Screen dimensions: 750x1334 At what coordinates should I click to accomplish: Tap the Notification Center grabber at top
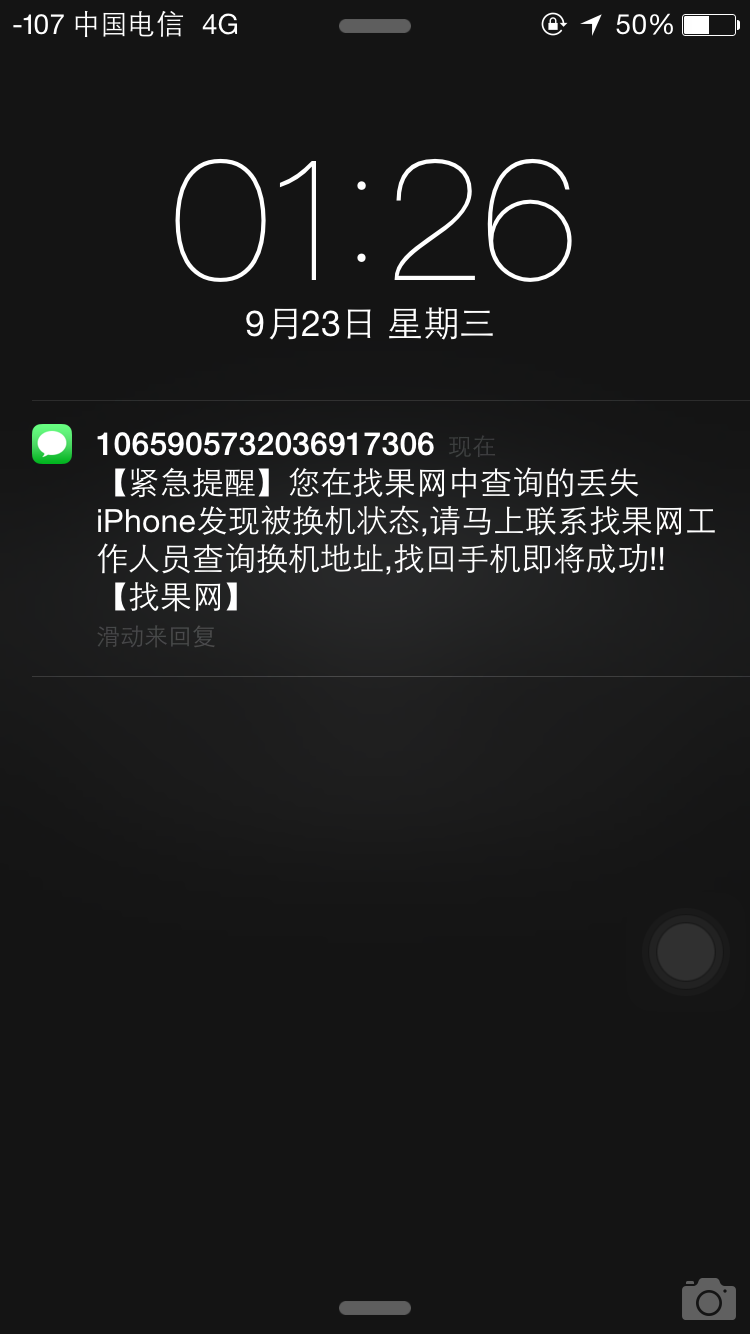[375, 26]
